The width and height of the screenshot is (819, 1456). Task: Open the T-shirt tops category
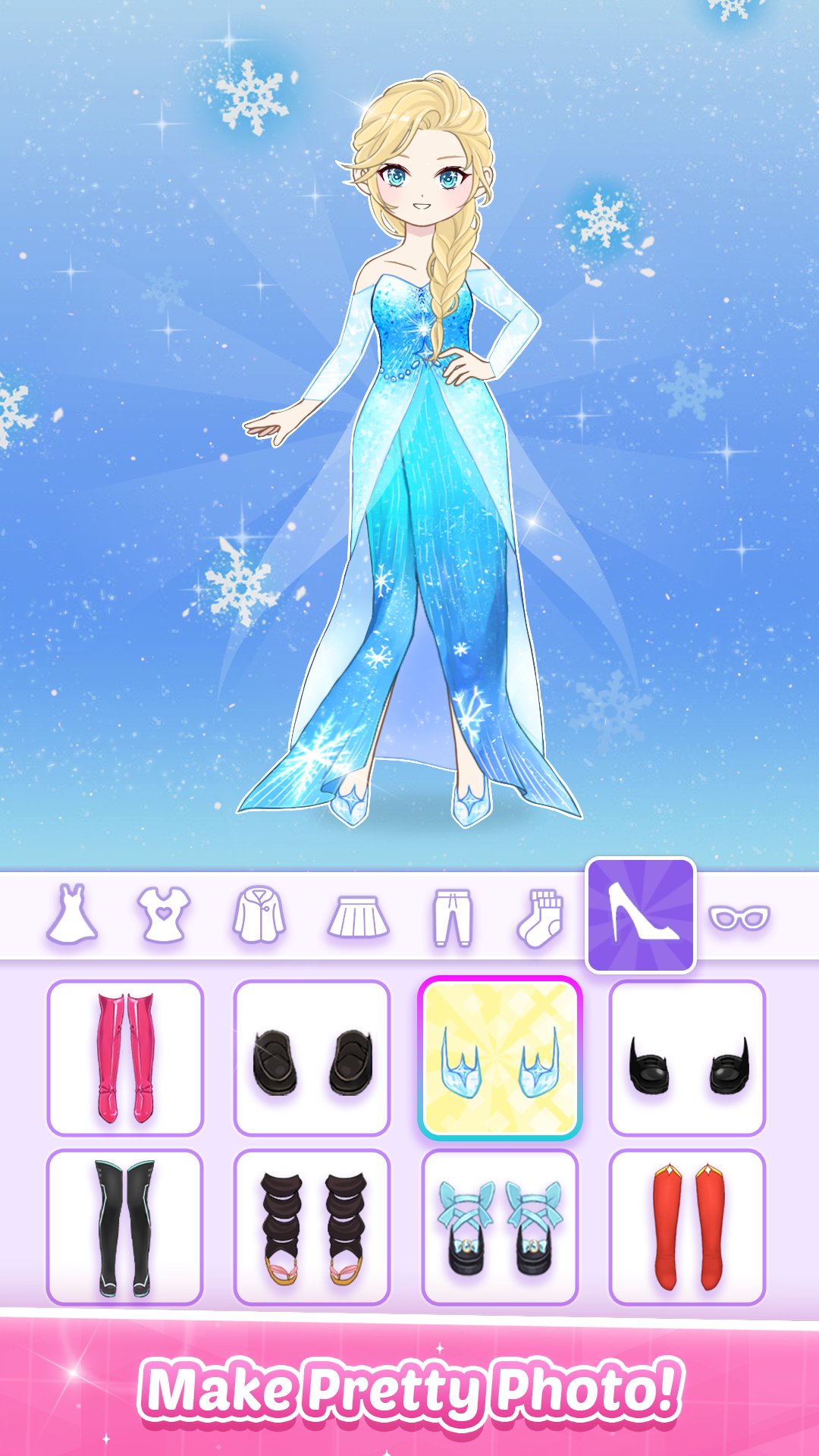pyautogui.click(x=162, y=915)
